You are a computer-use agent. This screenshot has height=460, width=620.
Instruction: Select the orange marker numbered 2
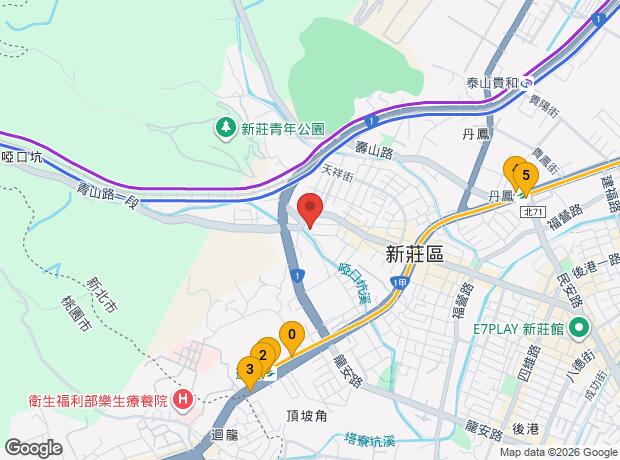point(263,354)
